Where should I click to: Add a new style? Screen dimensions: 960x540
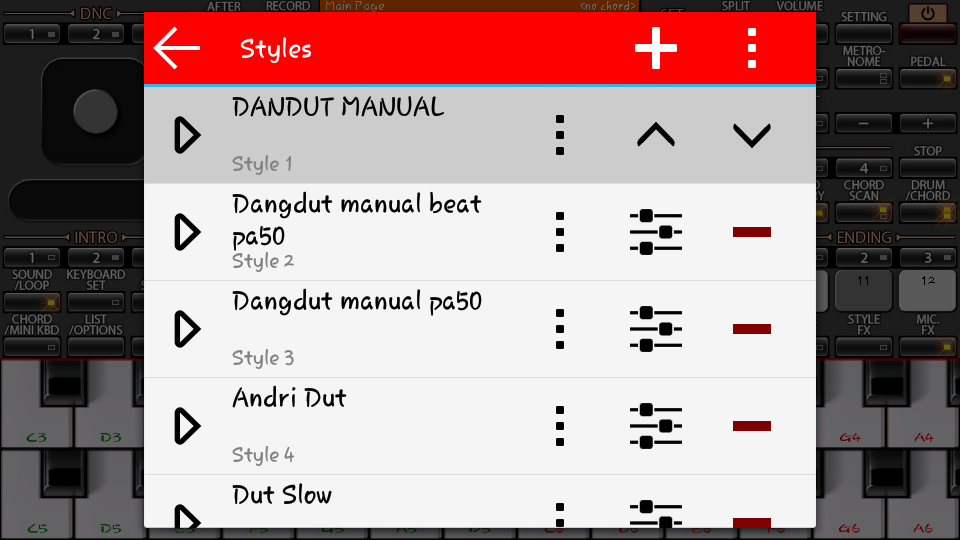[x=656, y=48]
